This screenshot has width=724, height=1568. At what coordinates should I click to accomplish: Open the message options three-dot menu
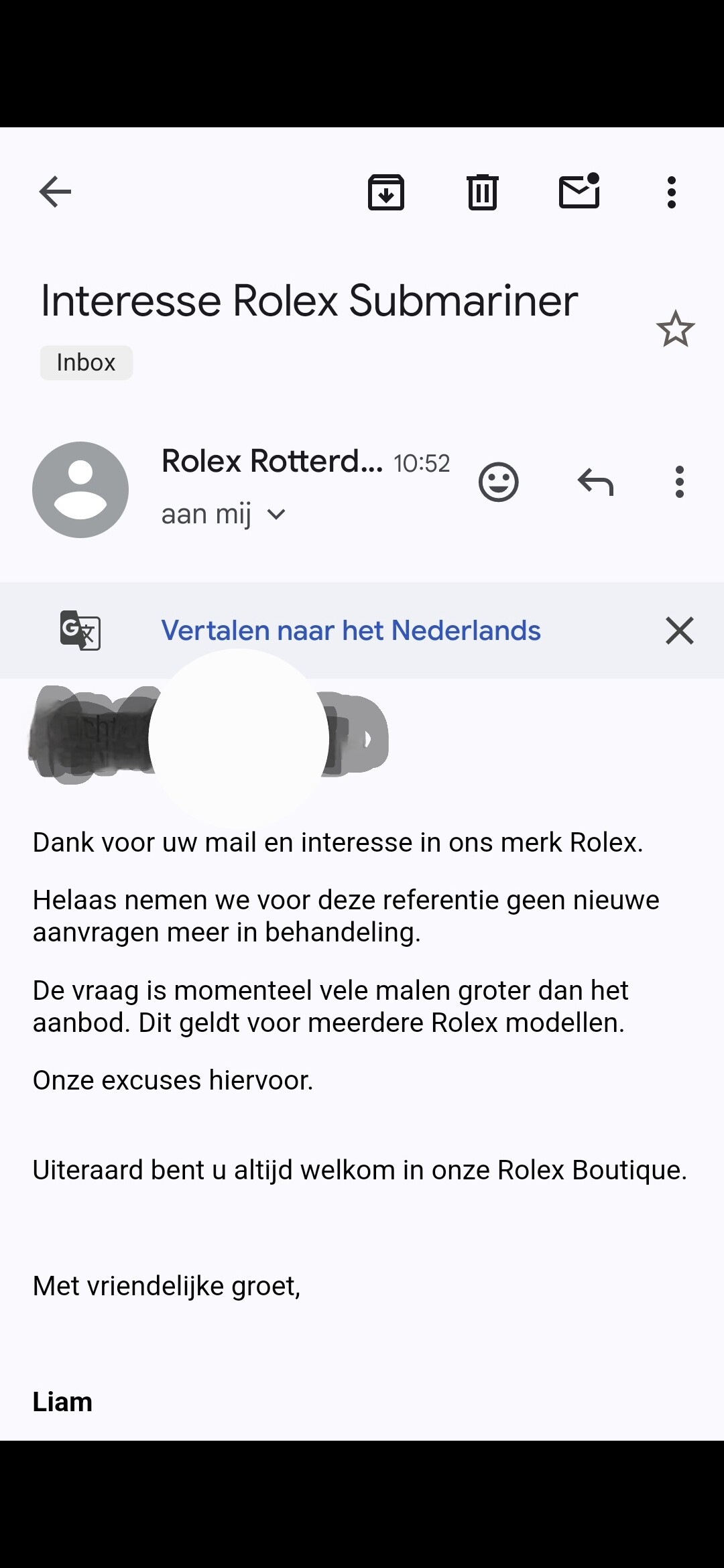pos(680,482)
